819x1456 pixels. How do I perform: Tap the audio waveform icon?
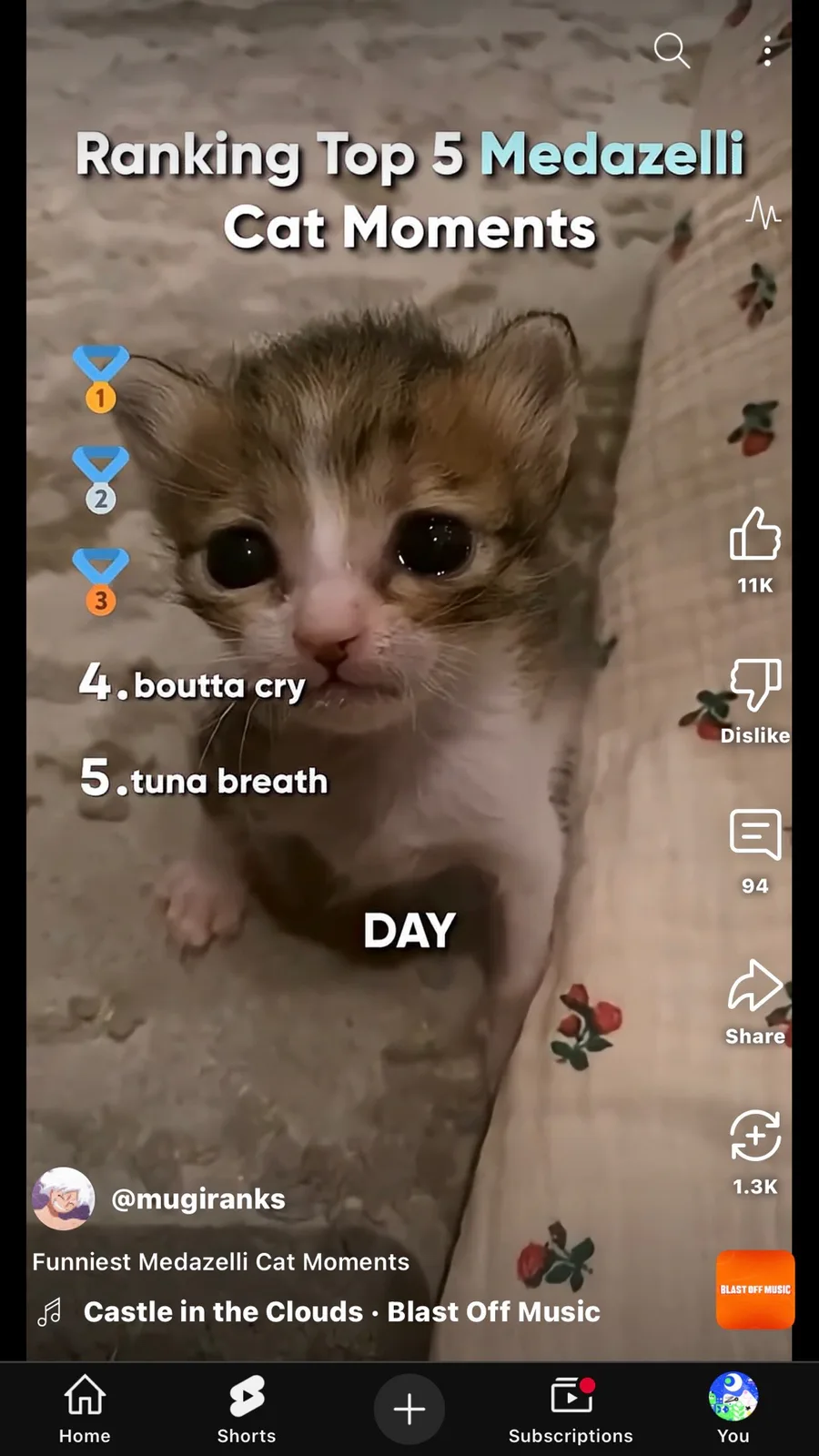click(763, 213)
